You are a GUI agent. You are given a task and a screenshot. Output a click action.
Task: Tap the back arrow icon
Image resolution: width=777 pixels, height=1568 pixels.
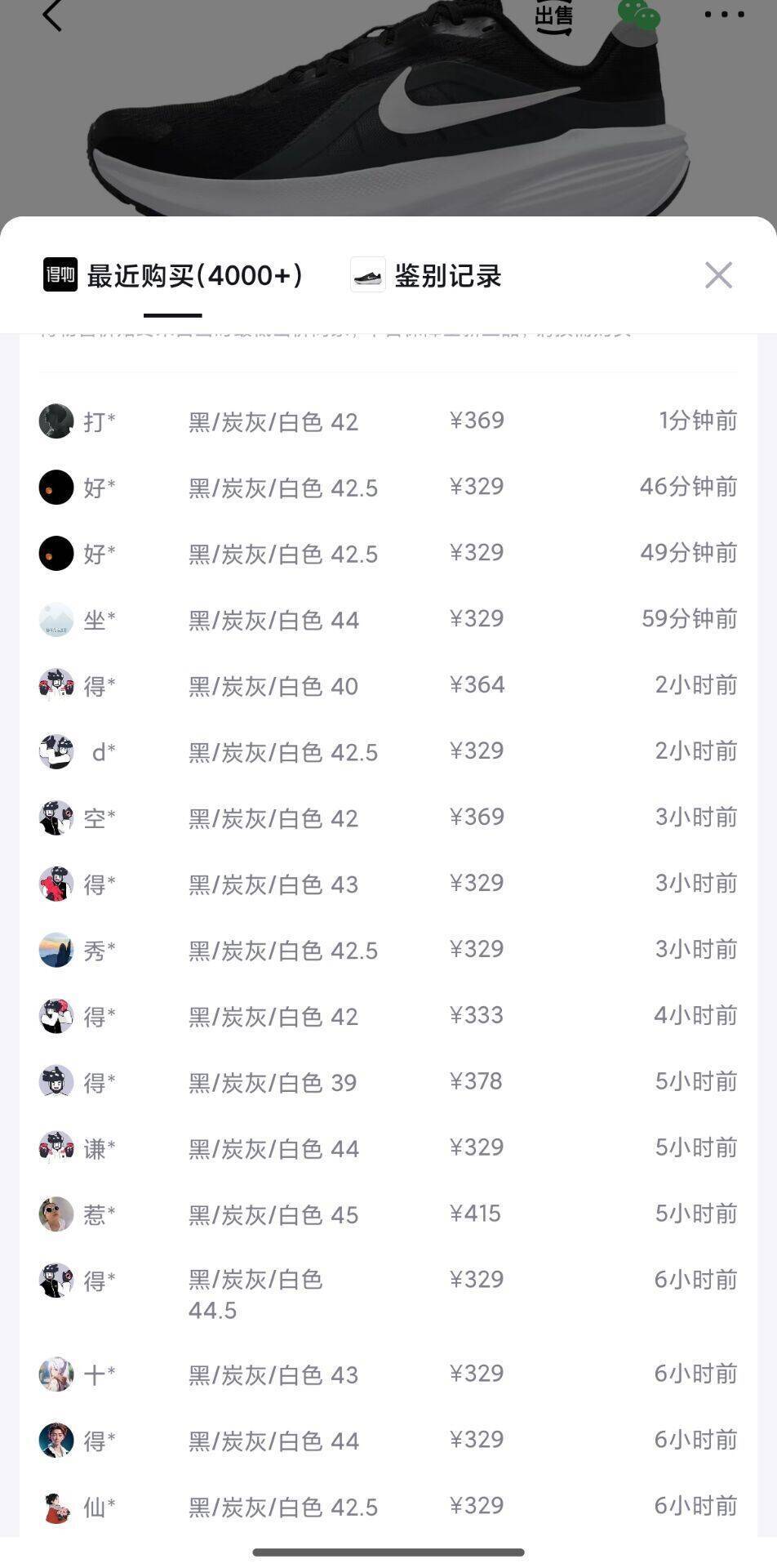52,16
